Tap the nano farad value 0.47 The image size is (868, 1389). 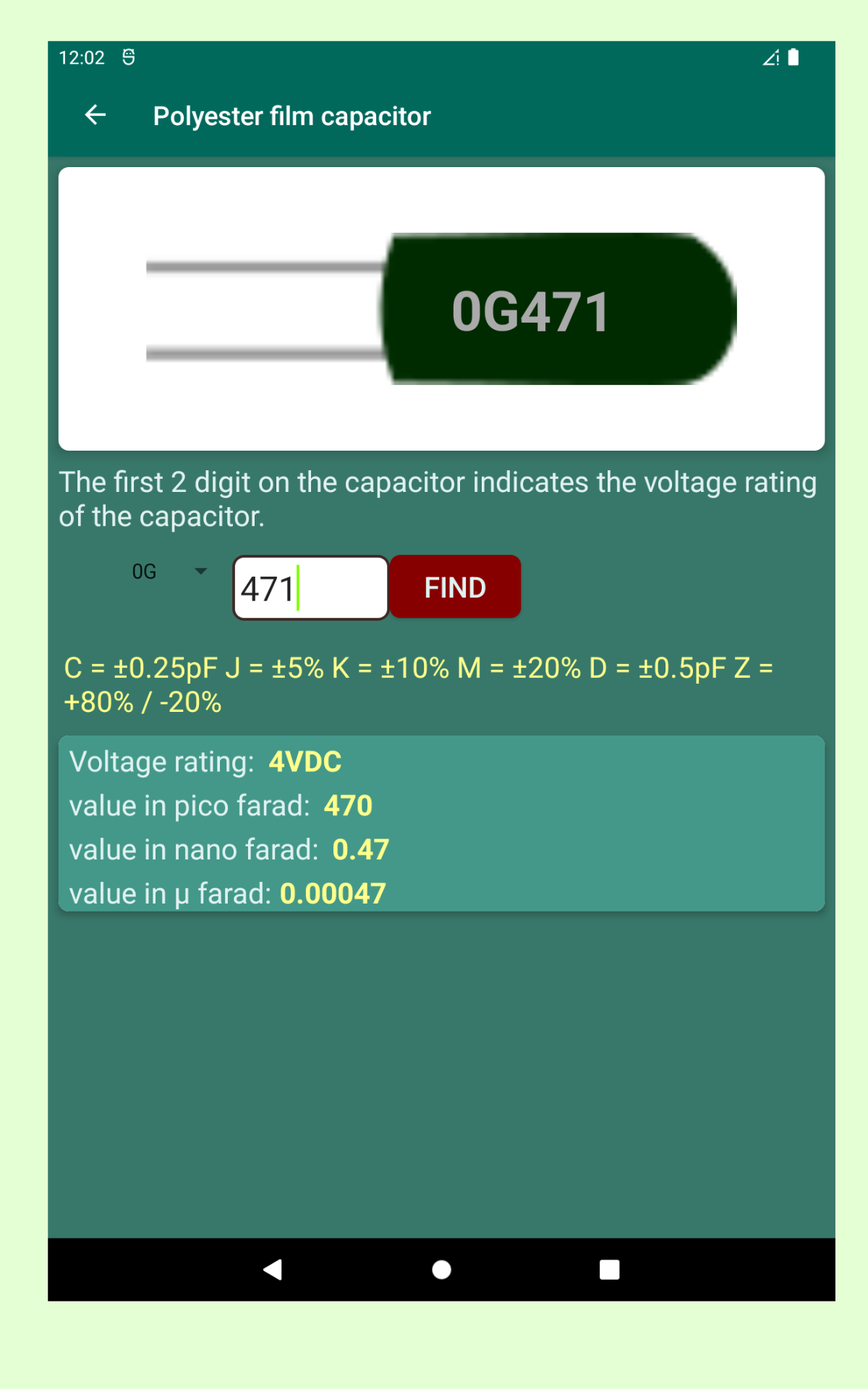359,849
